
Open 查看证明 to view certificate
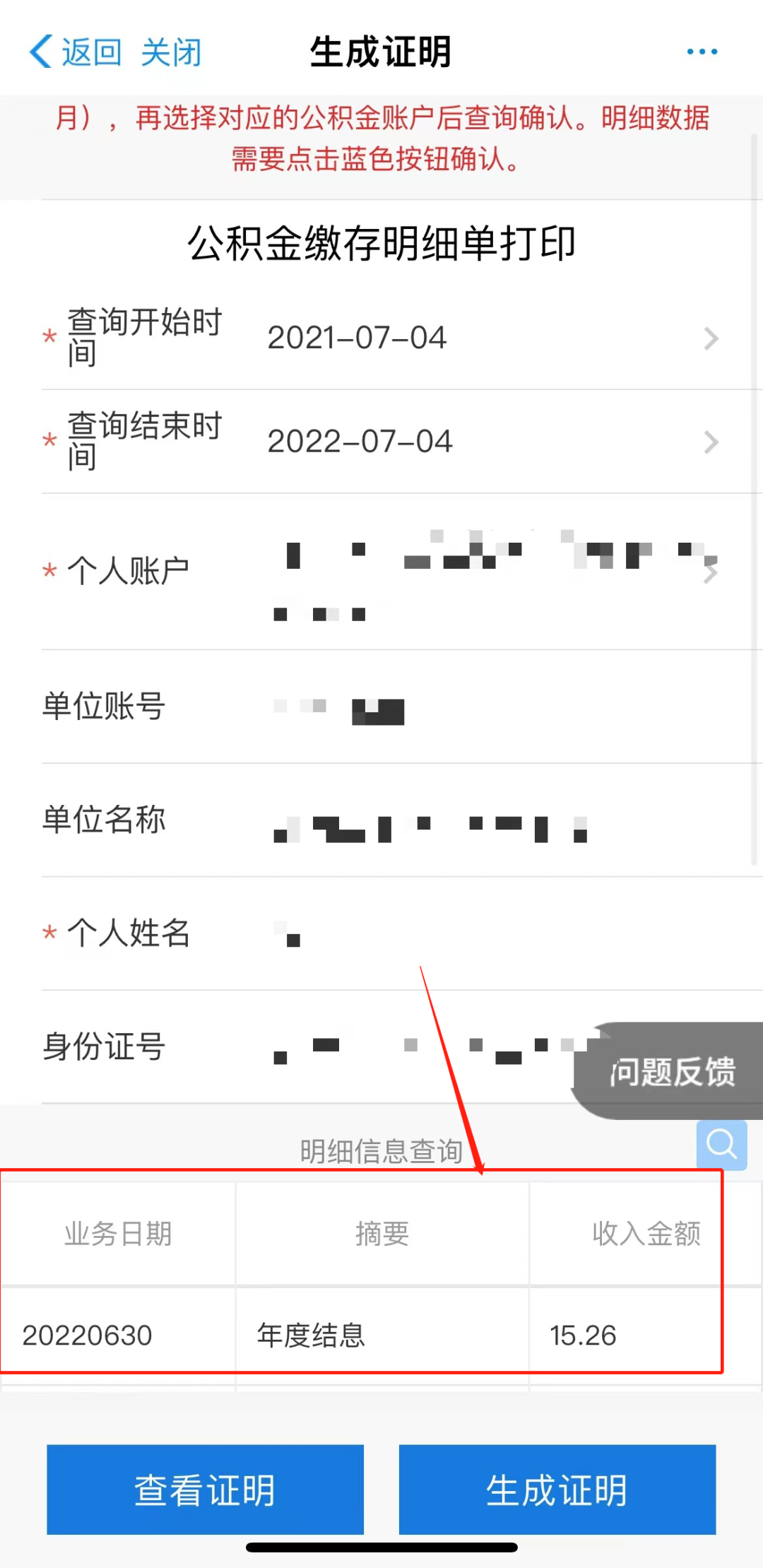(205, 1489)
